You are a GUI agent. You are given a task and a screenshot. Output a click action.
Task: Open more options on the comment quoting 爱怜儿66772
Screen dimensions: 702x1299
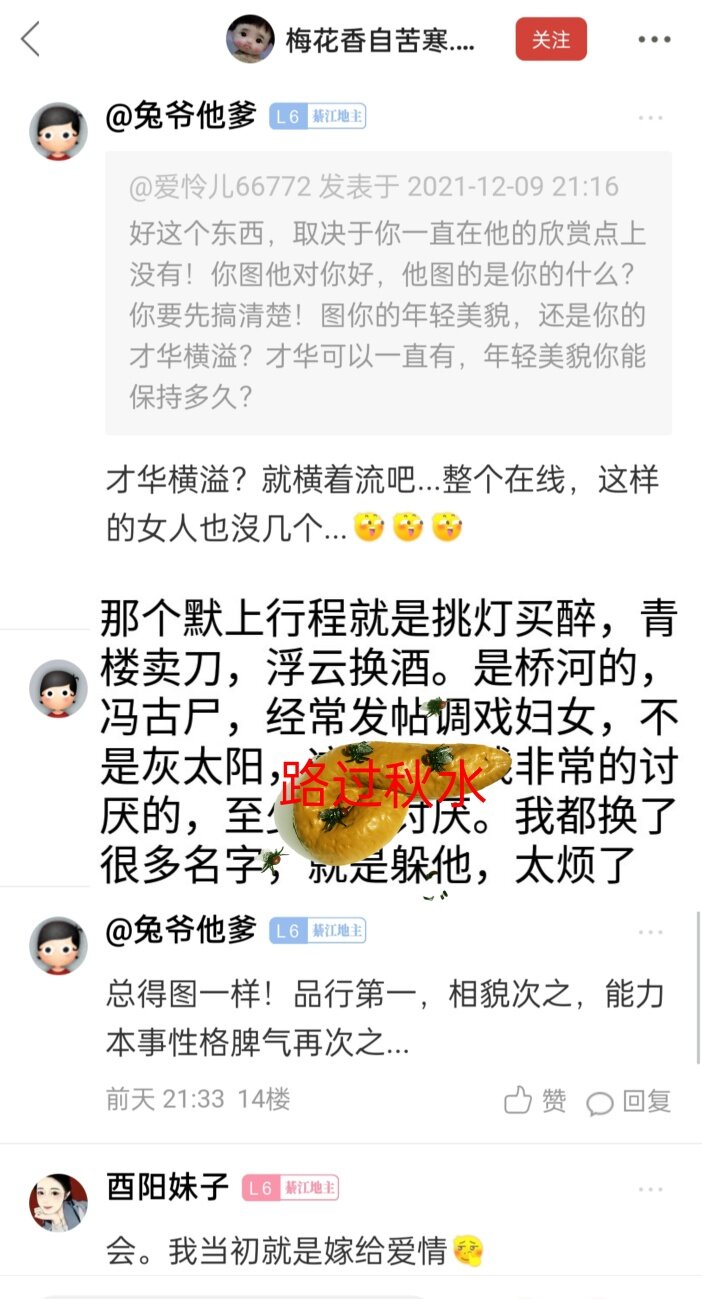click(x=651, y=118)
